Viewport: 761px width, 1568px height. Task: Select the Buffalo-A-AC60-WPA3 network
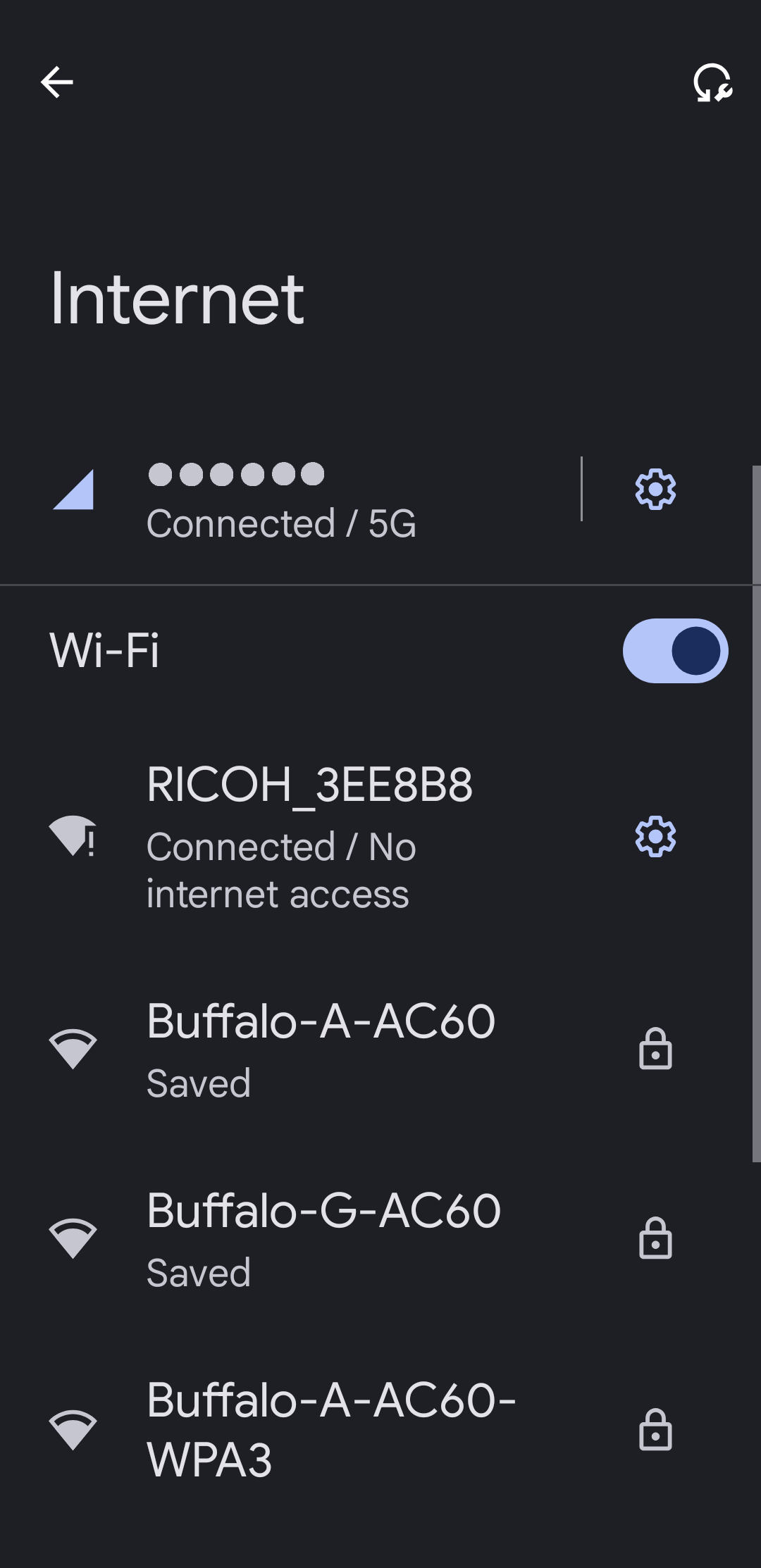coord(331,1429)
